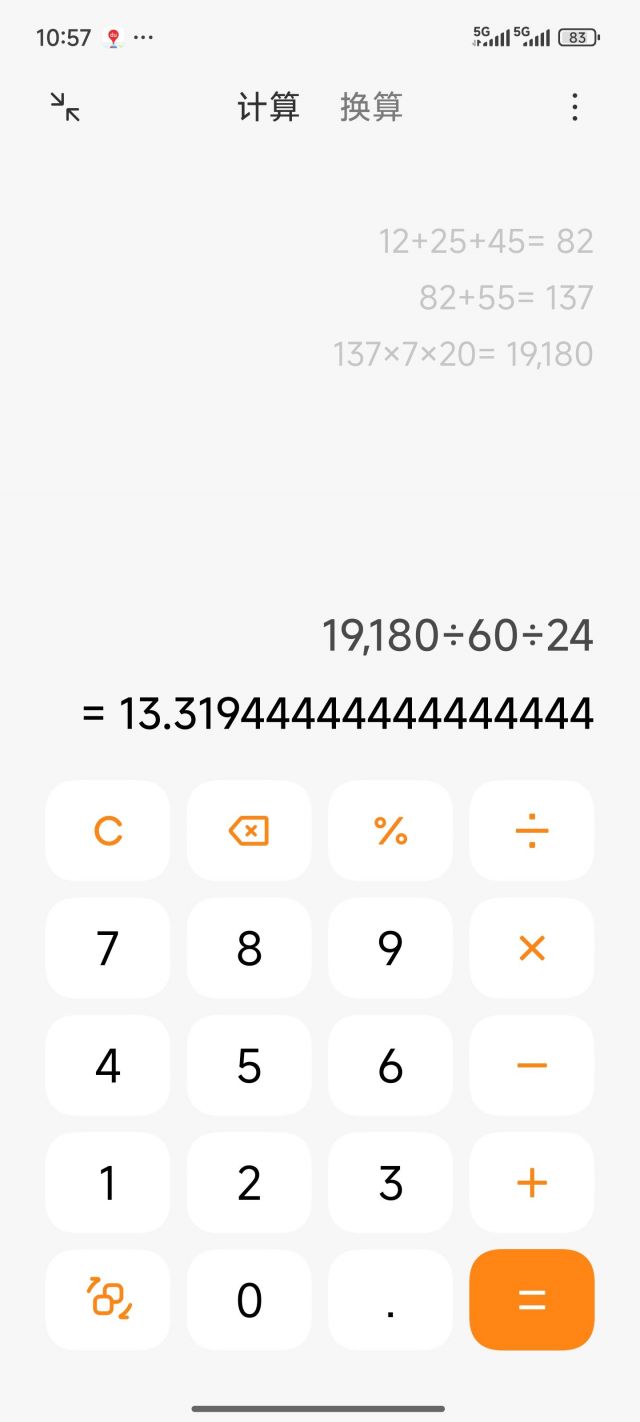The height and width of the screenshot is (1422, 640).
Task: Enter the digit 5
Action: click(x=249, y=1066)
